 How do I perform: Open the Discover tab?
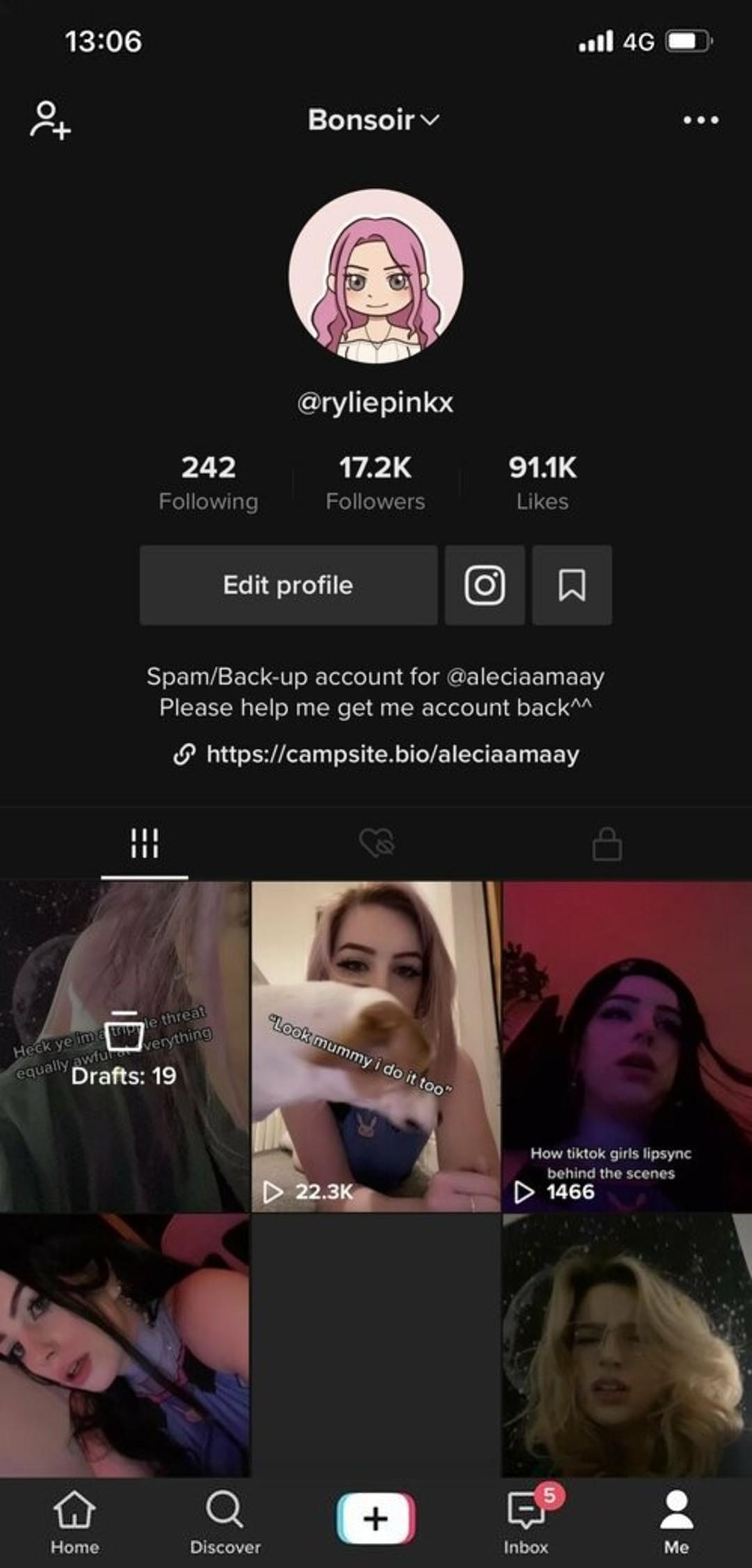tap(225, 1523)
